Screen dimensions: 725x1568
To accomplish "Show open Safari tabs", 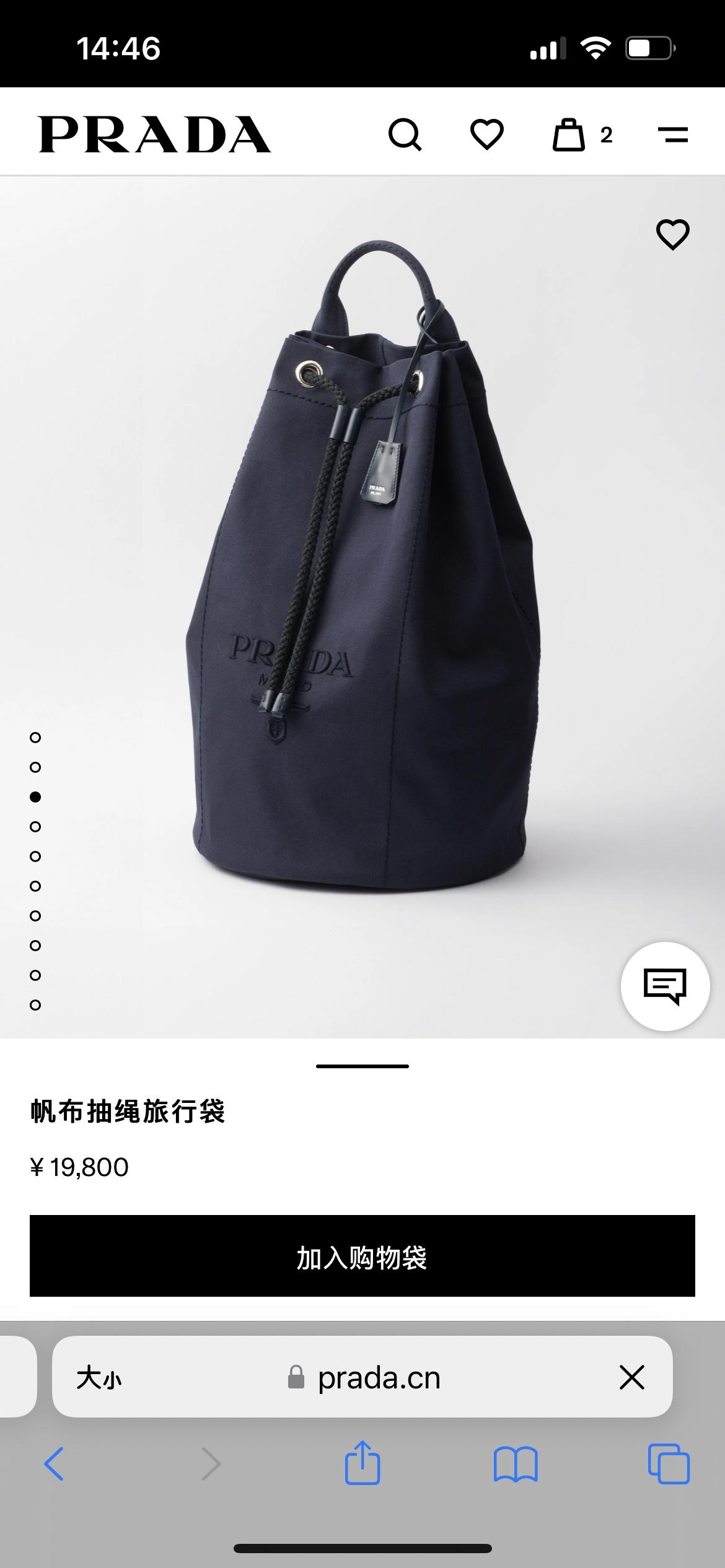I will click(x=668, y=1465).
